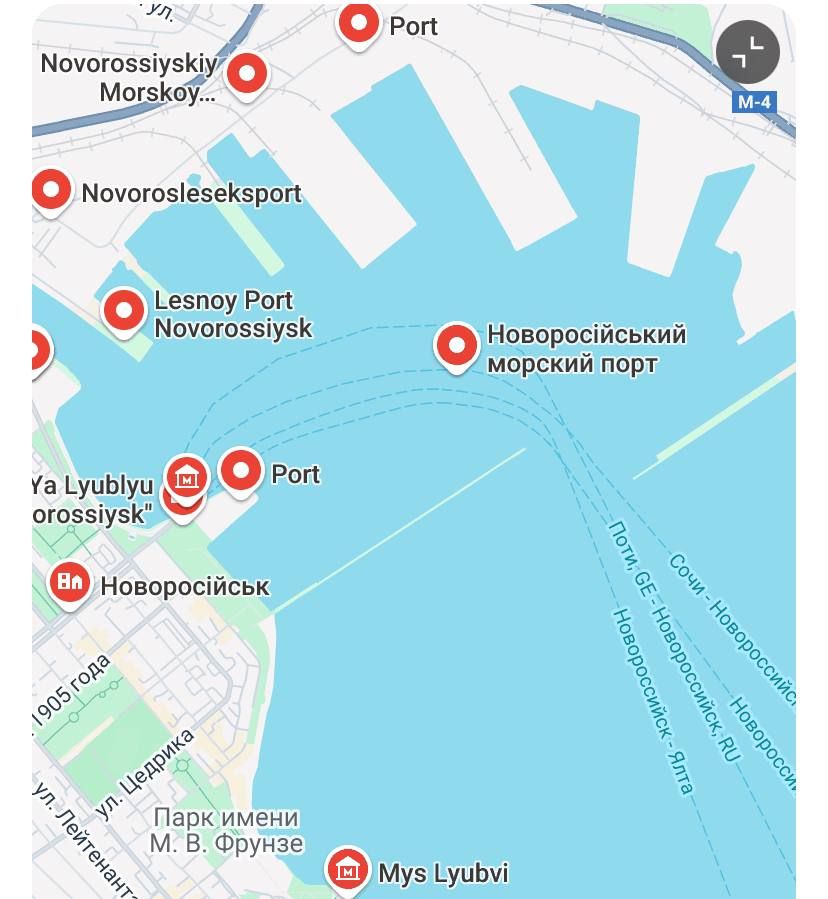
Task: Open the Ya Lyublyu Novorossiysk museum marker
Action: click(186, 475)
